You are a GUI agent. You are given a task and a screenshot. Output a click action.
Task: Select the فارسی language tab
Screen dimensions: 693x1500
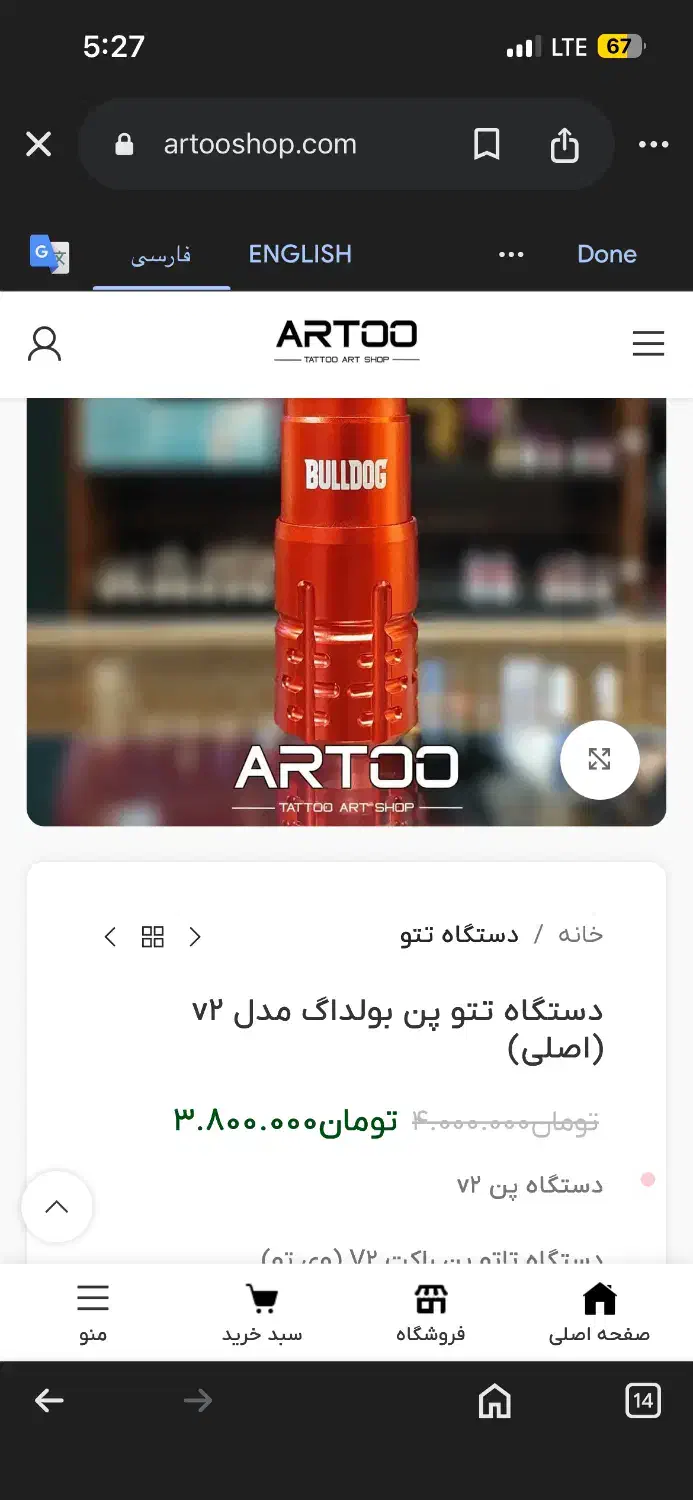point(161,255)
